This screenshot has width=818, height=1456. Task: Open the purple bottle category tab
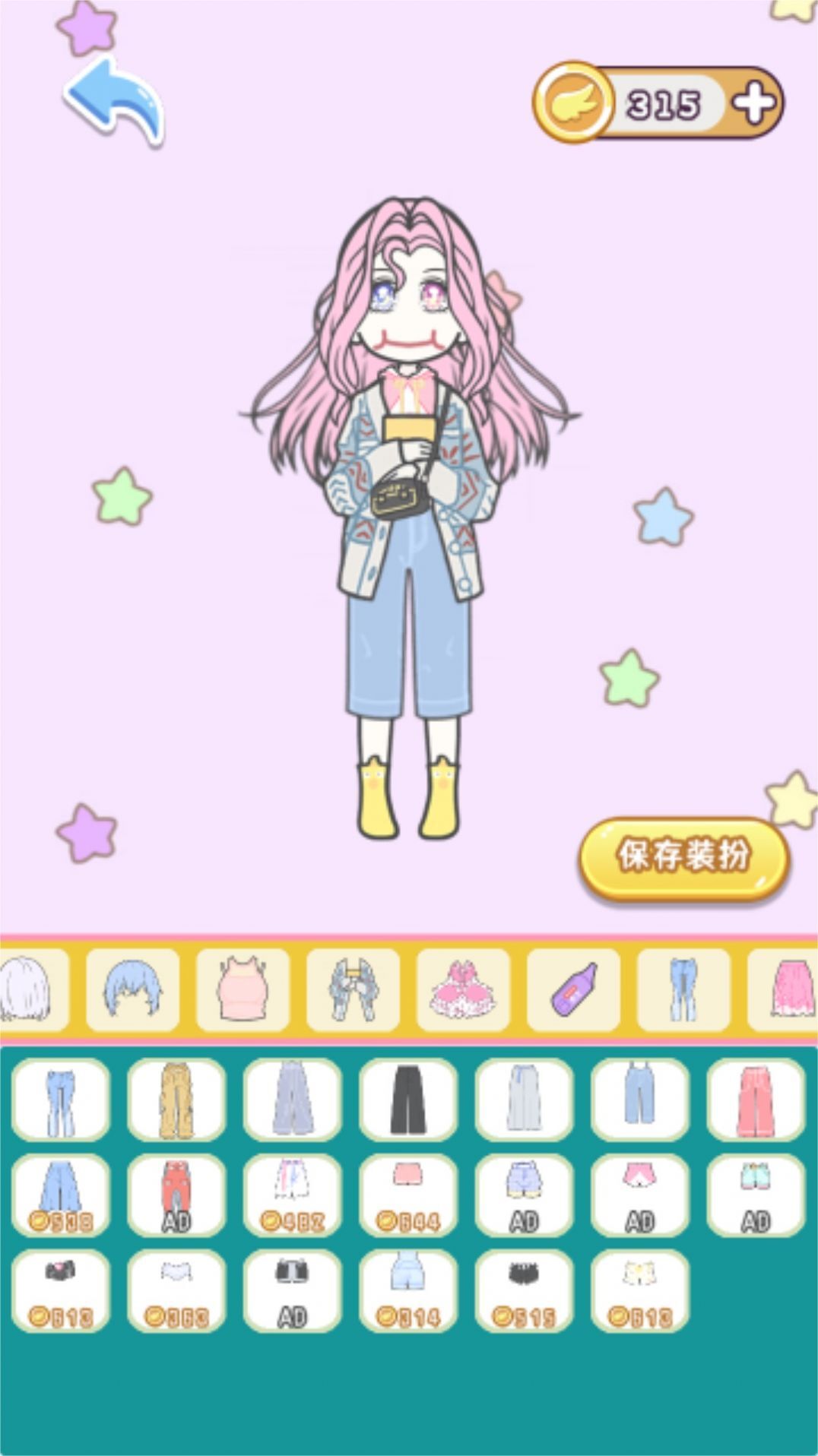click(573, 989)
